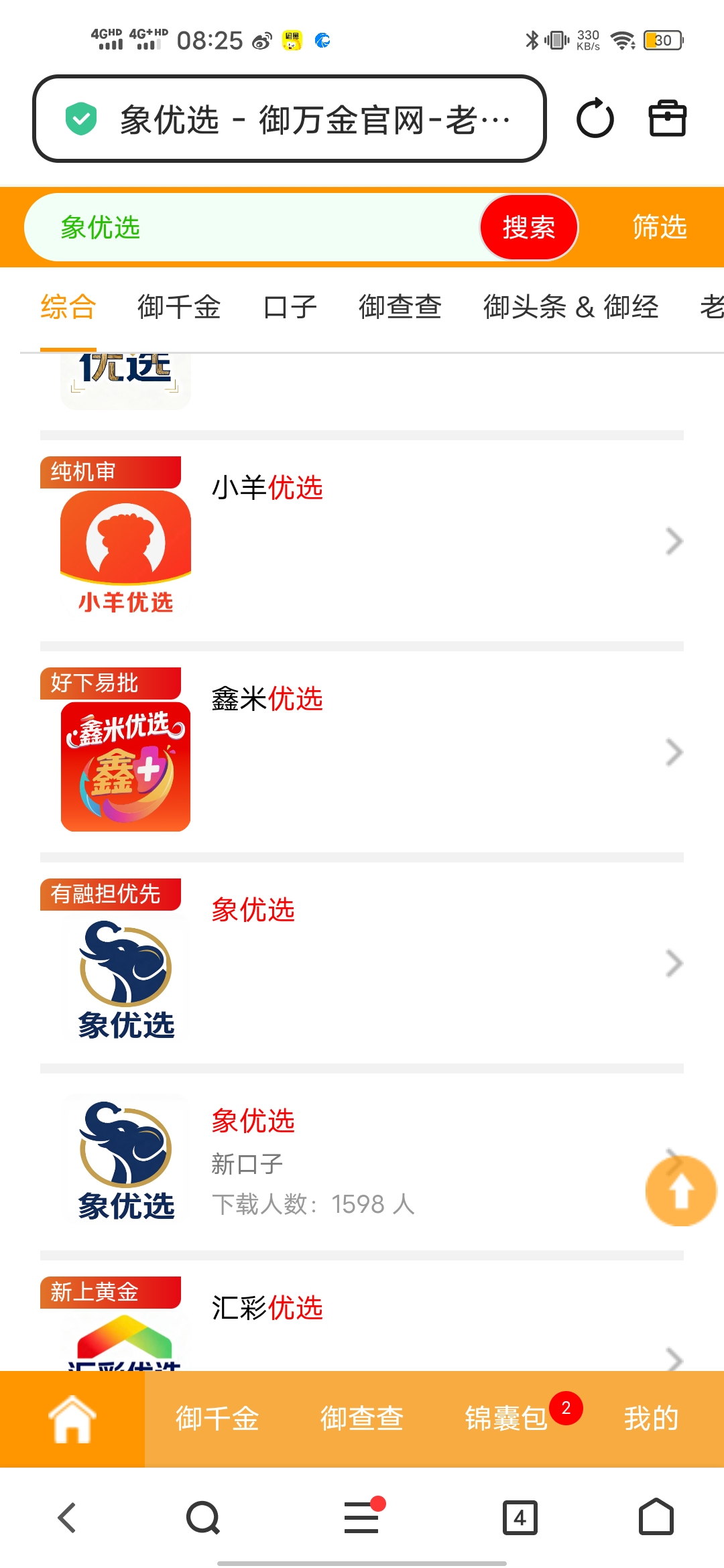This screenshot has width=724, height=1568.
Task: Switch to 我的 in the bottom bar
Action: tap(651, 1419)
